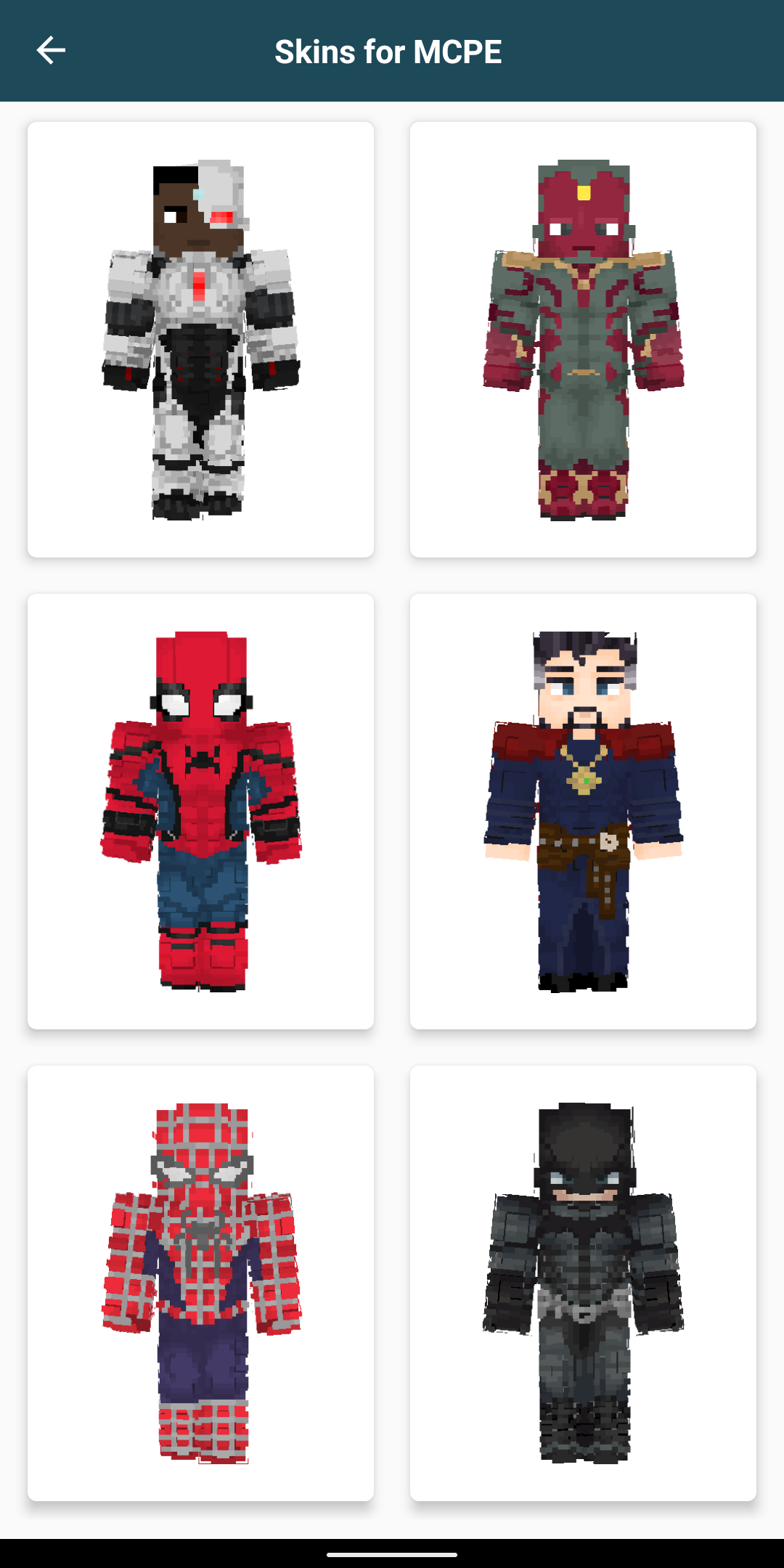The width and height of the screenshot is (784, 1568).
Task: Go back using the header arrow
Action: [51, 51]
